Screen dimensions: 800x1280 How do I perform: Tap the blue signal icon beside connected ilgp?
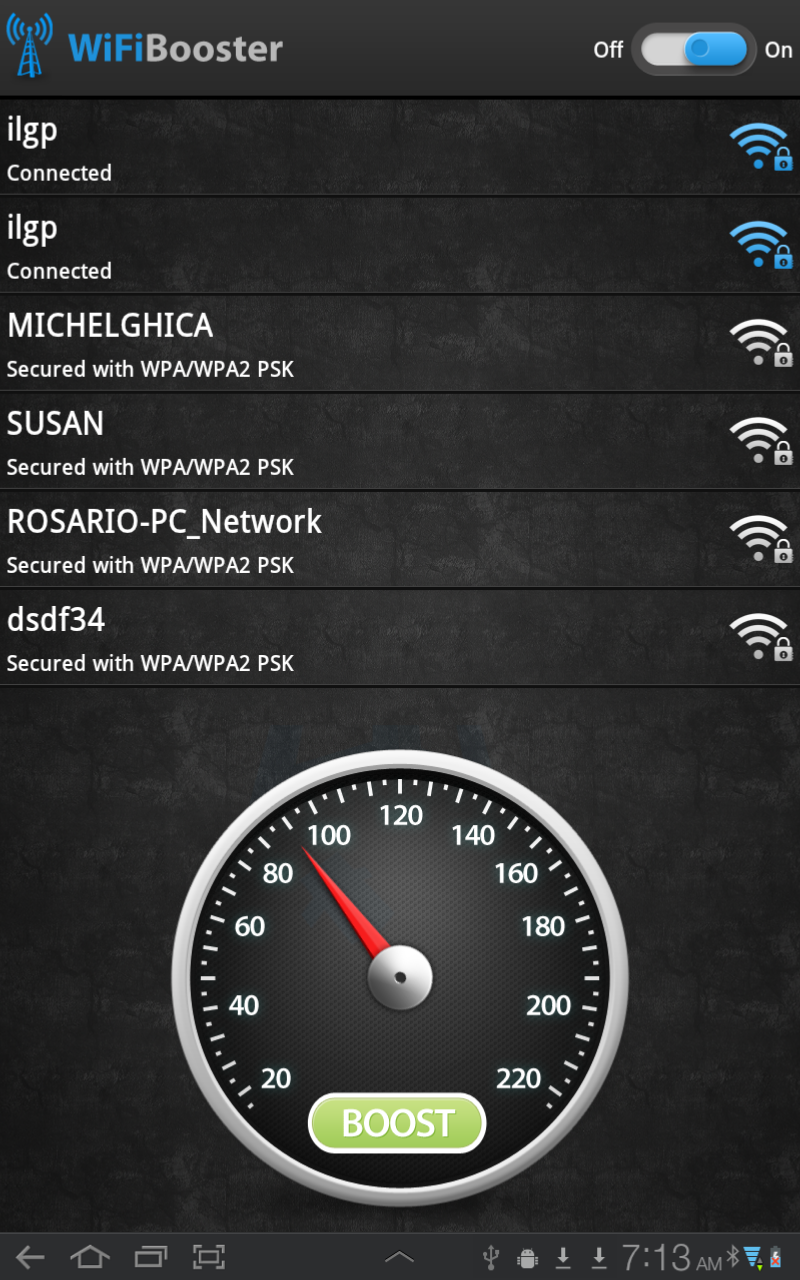coord(762,147)
